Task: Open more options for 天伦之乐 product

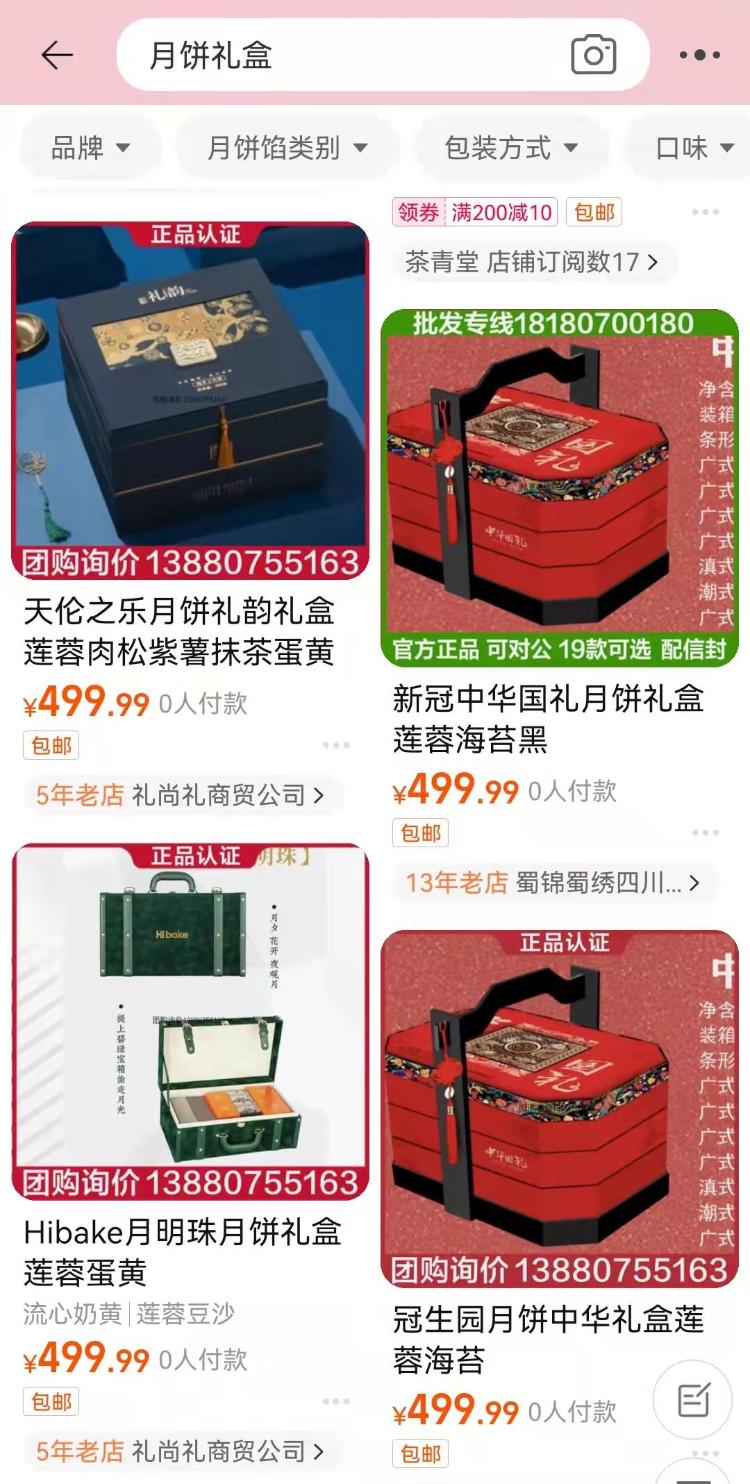Action: (x=336, y=745)
